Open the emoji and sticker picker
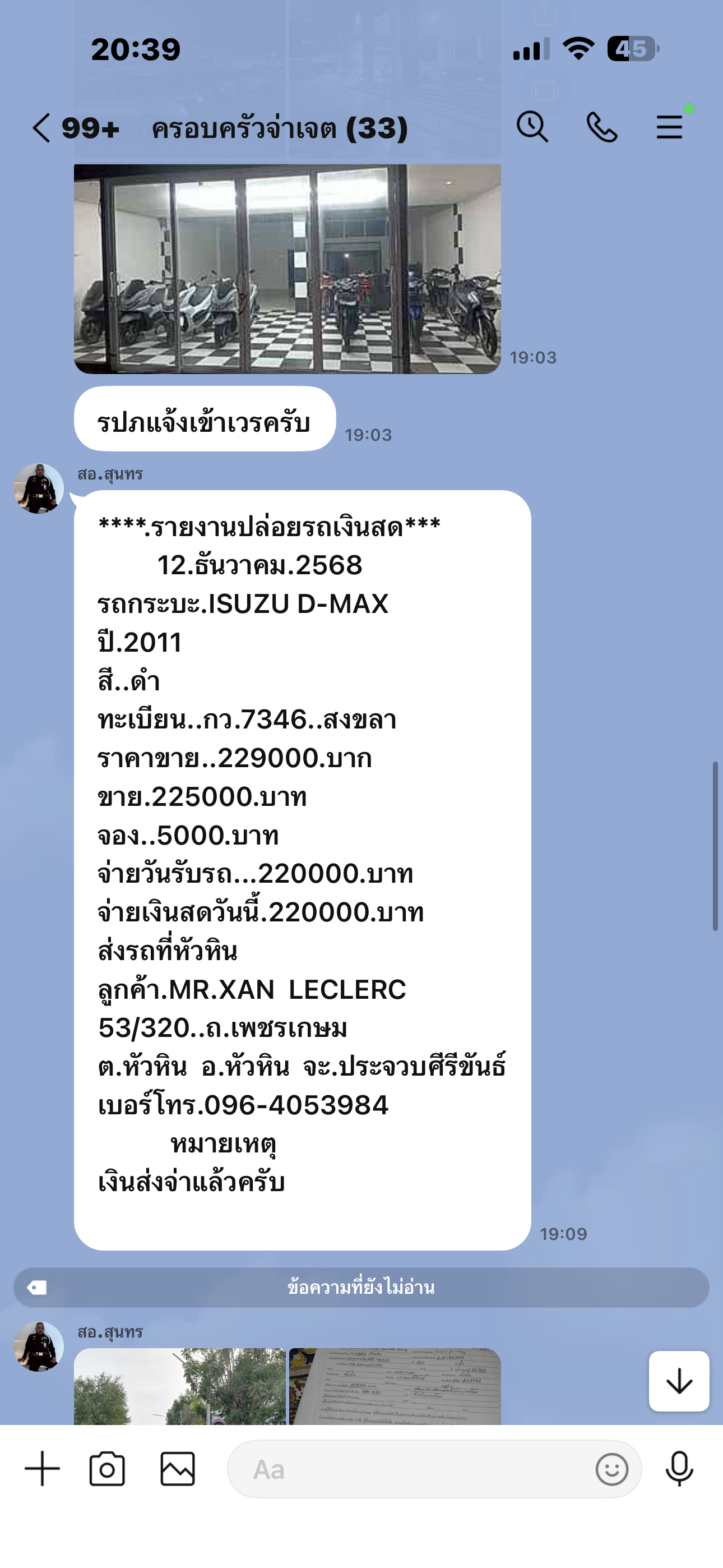The image size is (723, 1568). [x=611, y=1469]
